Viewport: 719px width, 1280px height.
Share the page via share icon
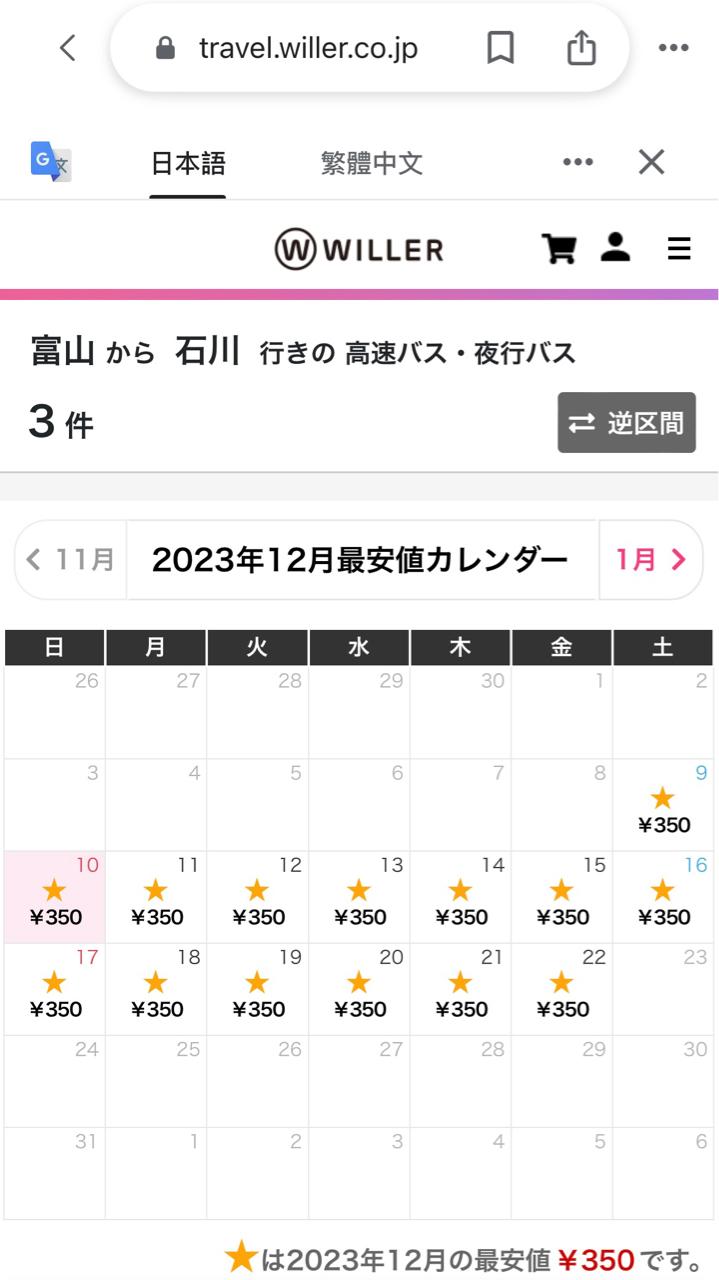(581, 47)
